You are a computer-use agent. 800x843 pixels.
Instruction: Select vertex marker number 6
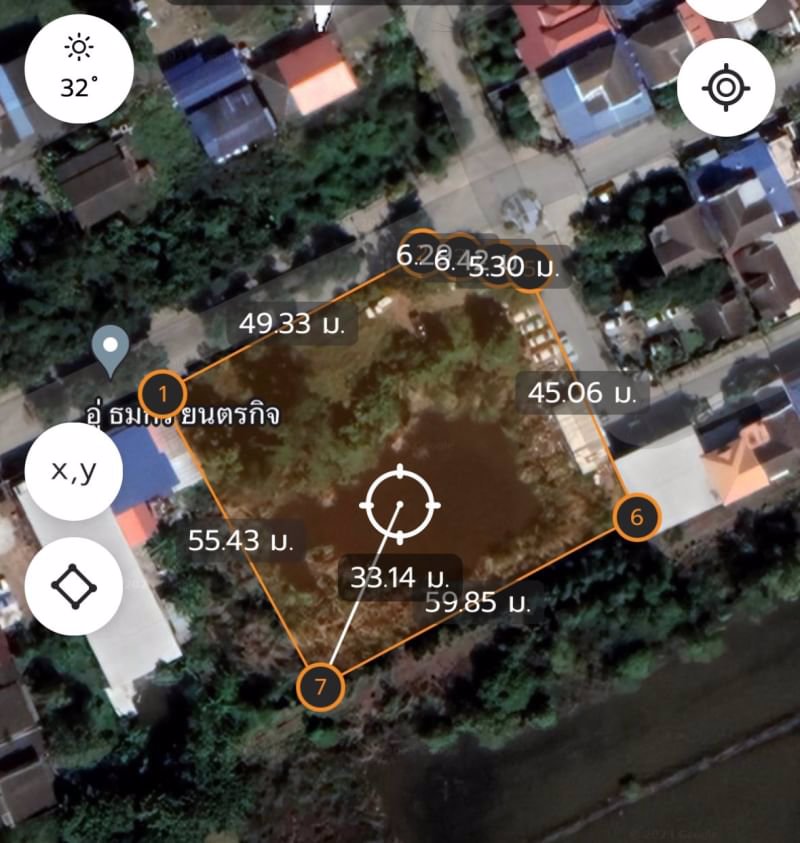pos(637,518)
